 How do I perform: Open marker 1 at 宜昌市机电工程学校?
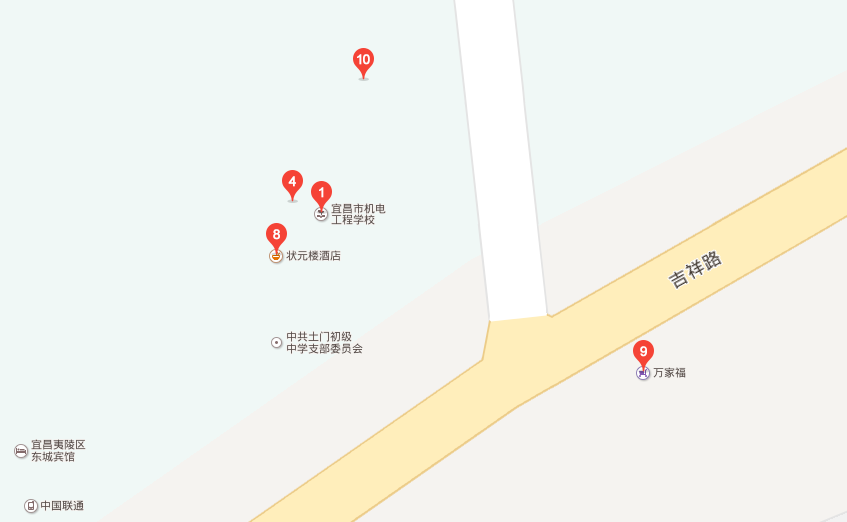coord(321,192)
